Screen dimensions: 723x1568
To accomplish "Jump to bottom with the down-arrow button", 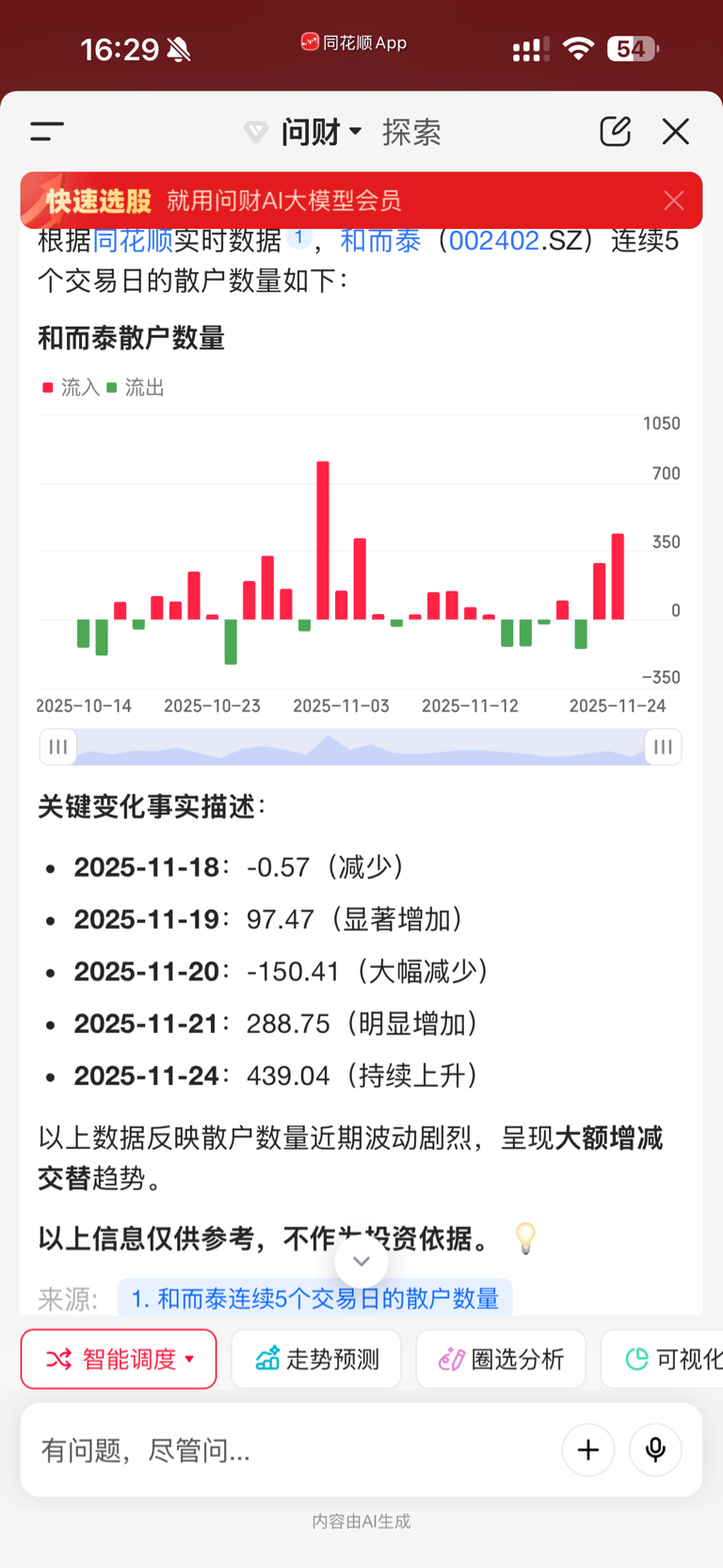I will [x=361, y=1261].
